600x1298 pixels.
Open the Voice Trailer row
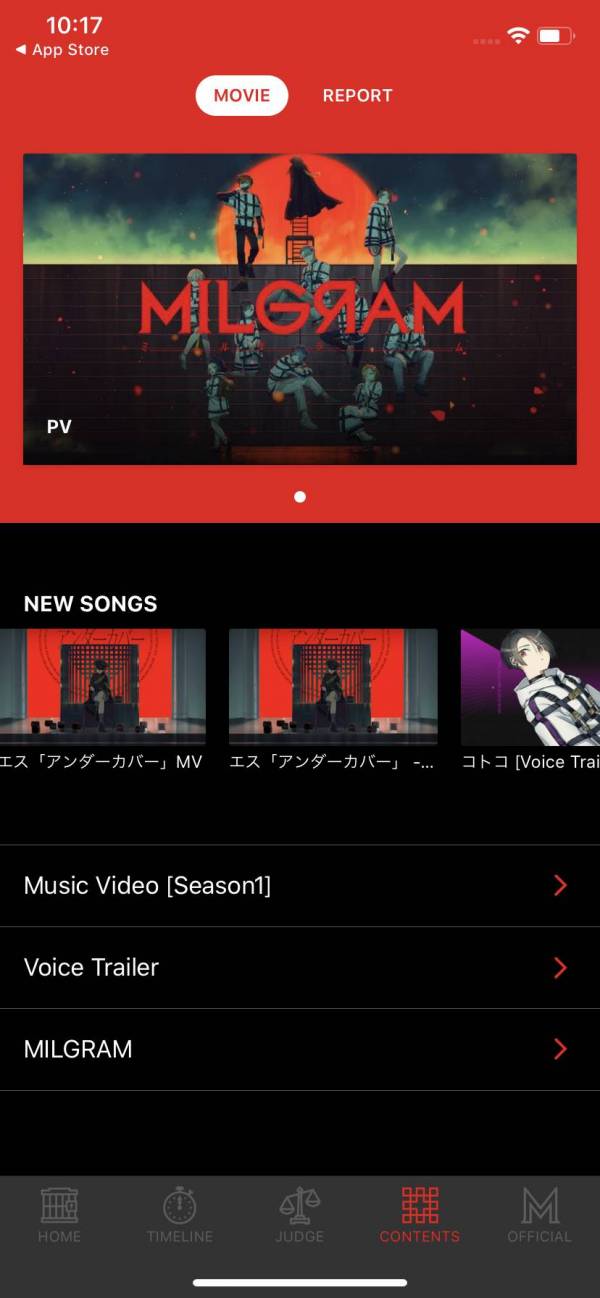point(300,968)
